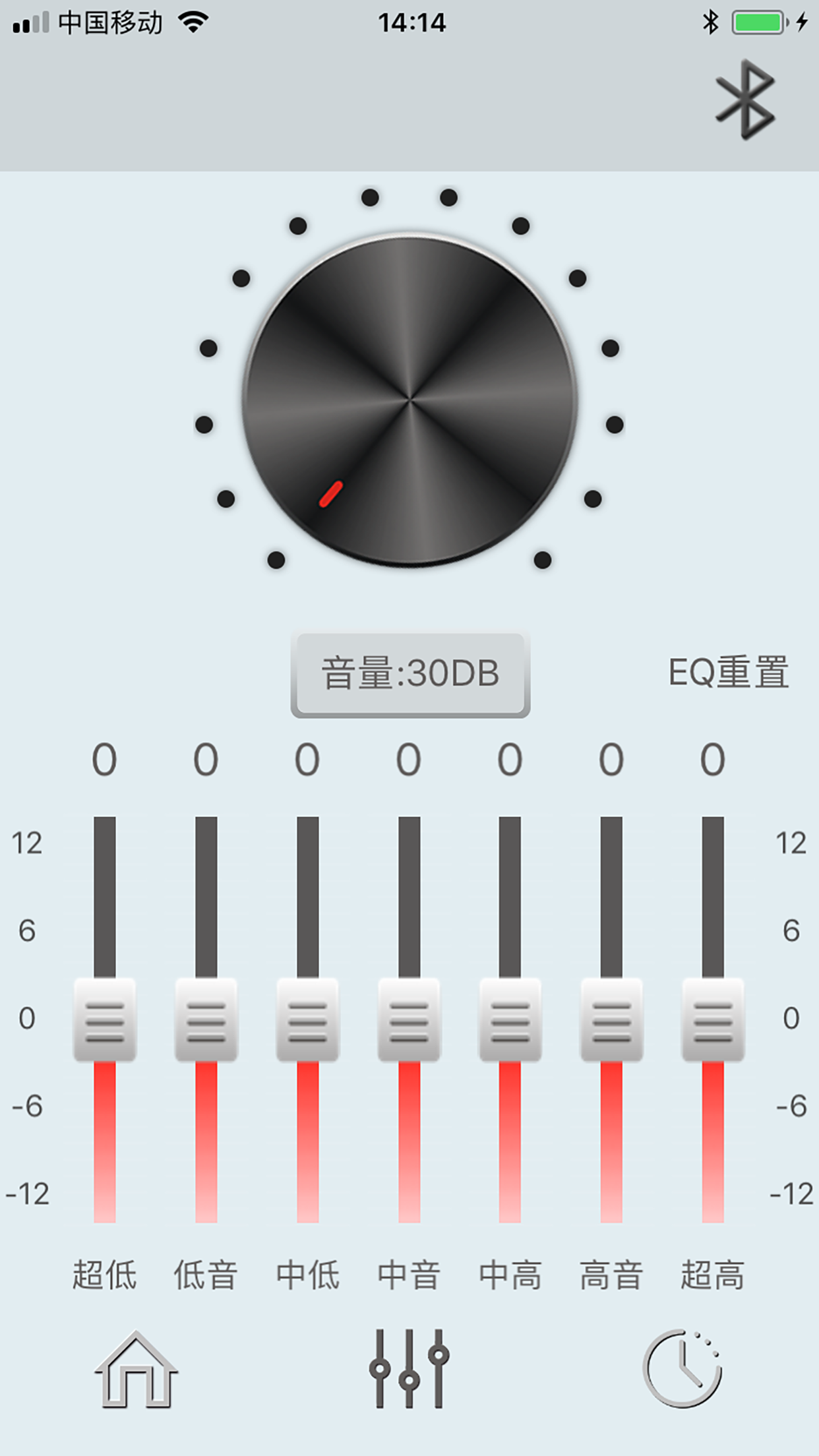This screenshot has width=819, height=1456.
Task: Select the 中高 slider handle
Action: [512, 1020]
